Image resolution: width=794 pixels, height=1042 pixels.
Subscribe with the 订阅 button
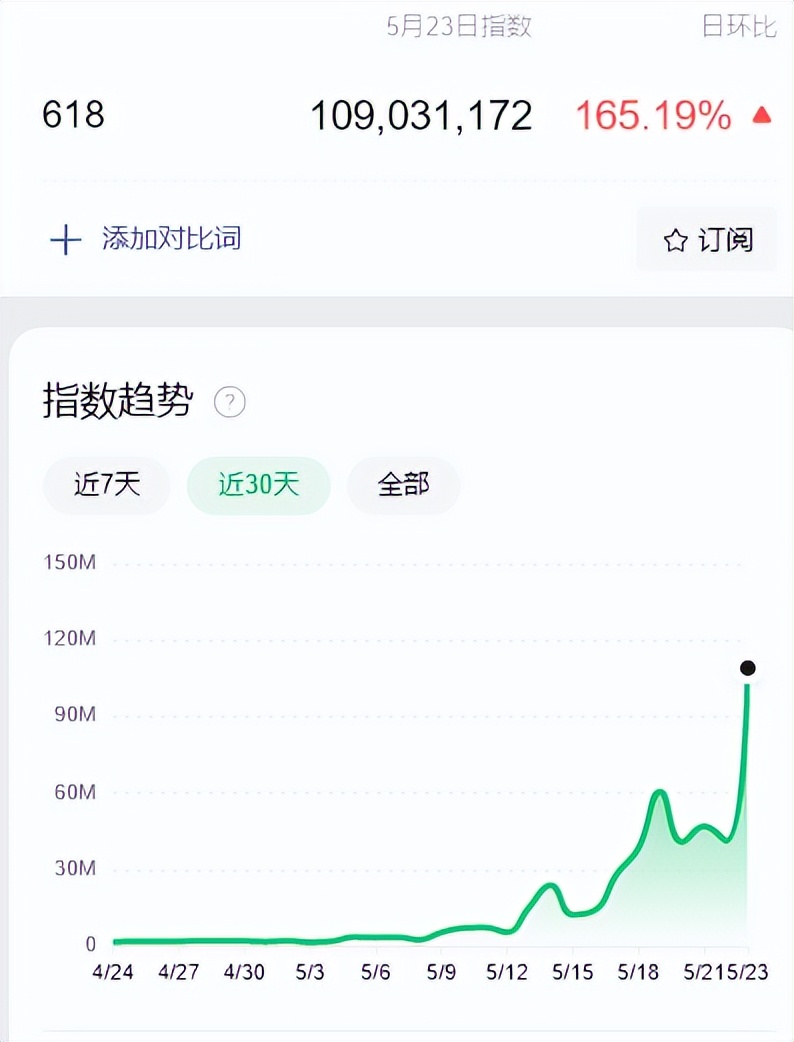point(707,240)
